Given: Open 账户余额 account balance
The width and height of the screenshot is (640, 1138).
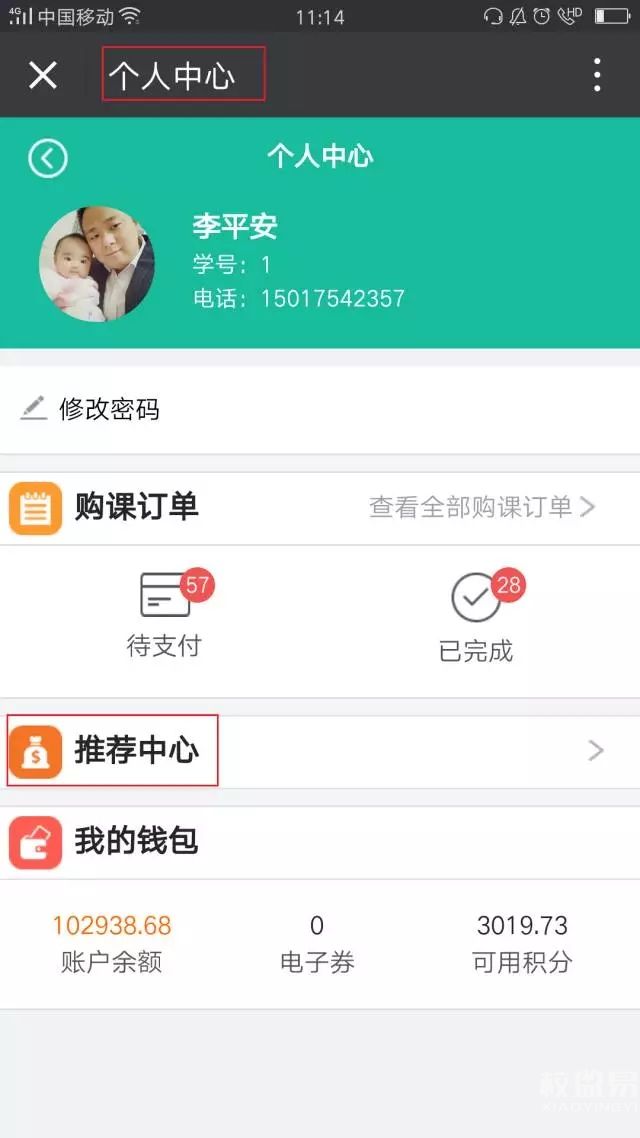Looking at the screenshot, I should (x=112, y=943).
